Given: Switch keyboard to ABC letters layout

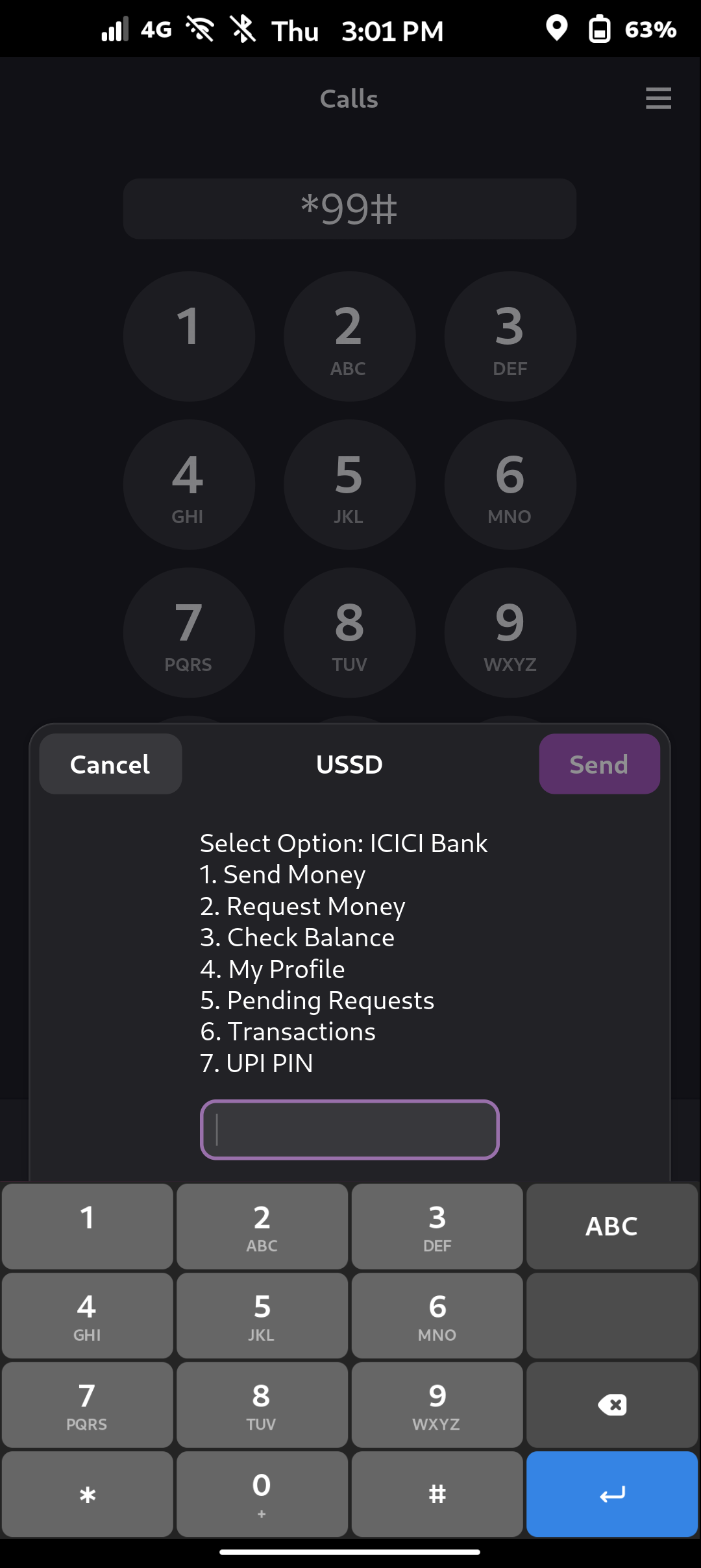Looking at the screenshot, I should pyautogui.click(x=611, y=1226).
